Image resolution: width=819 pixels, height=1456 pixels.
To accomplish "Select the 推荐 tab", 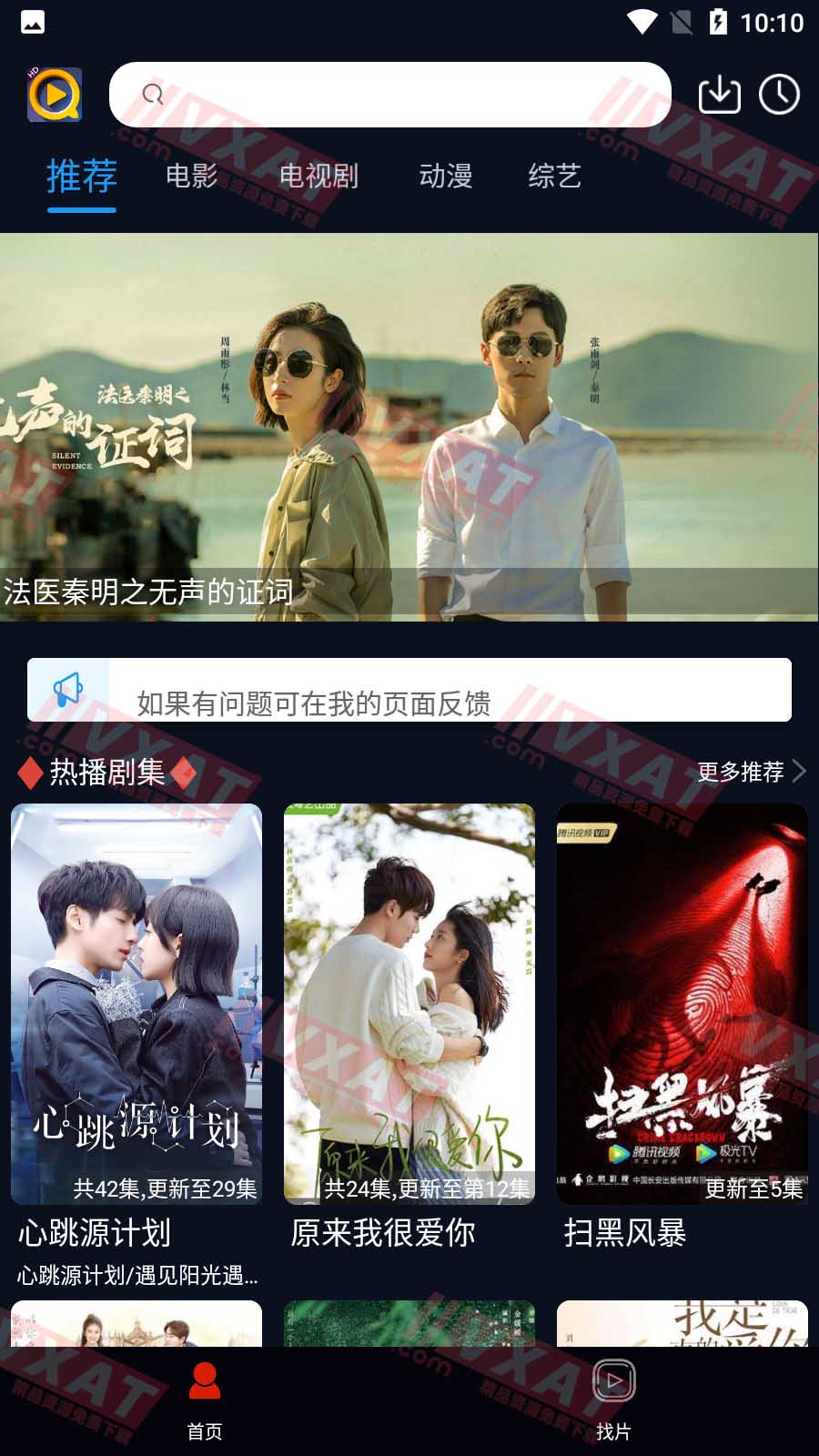I will point(82,176).
